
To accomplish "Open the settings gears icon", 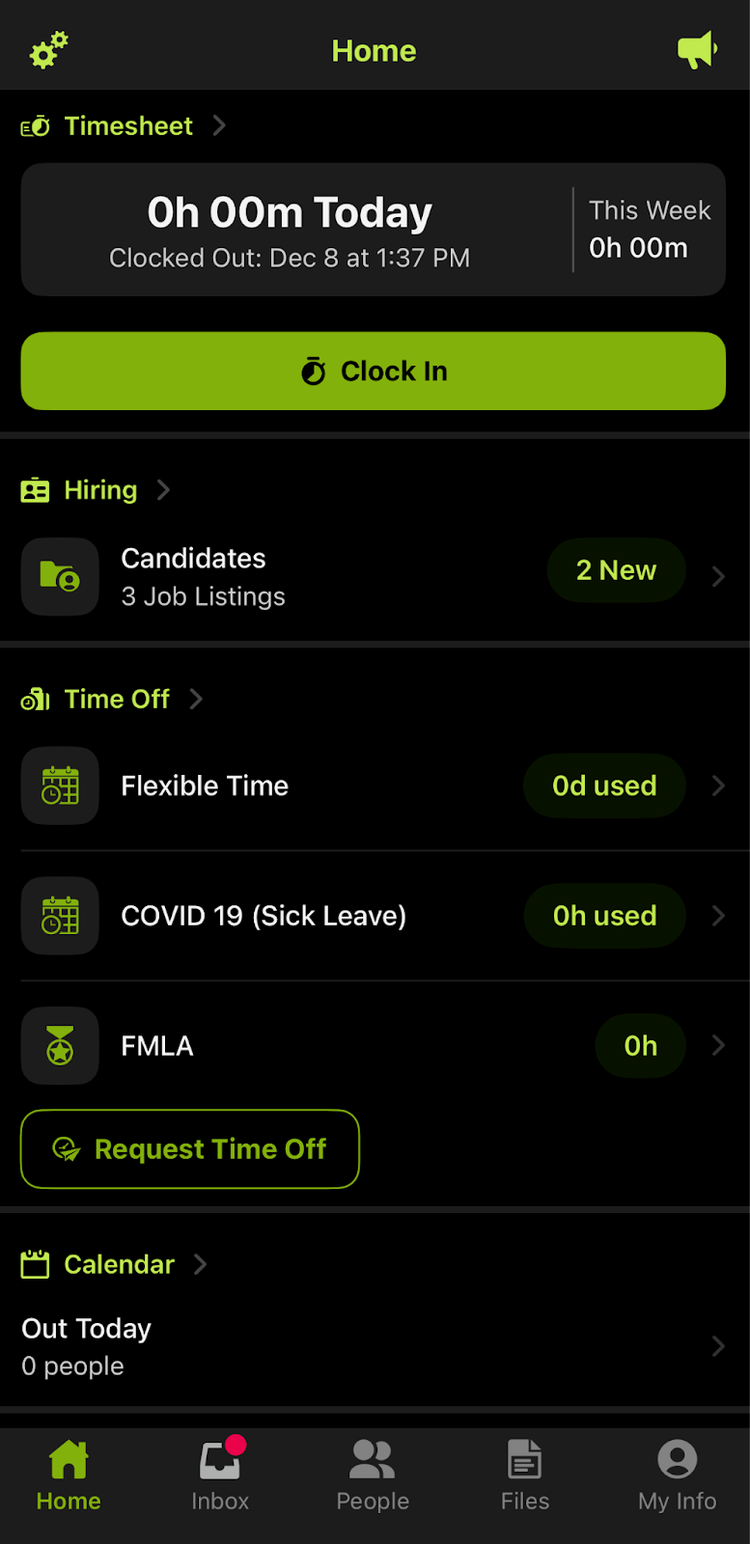I will [49, 50].
